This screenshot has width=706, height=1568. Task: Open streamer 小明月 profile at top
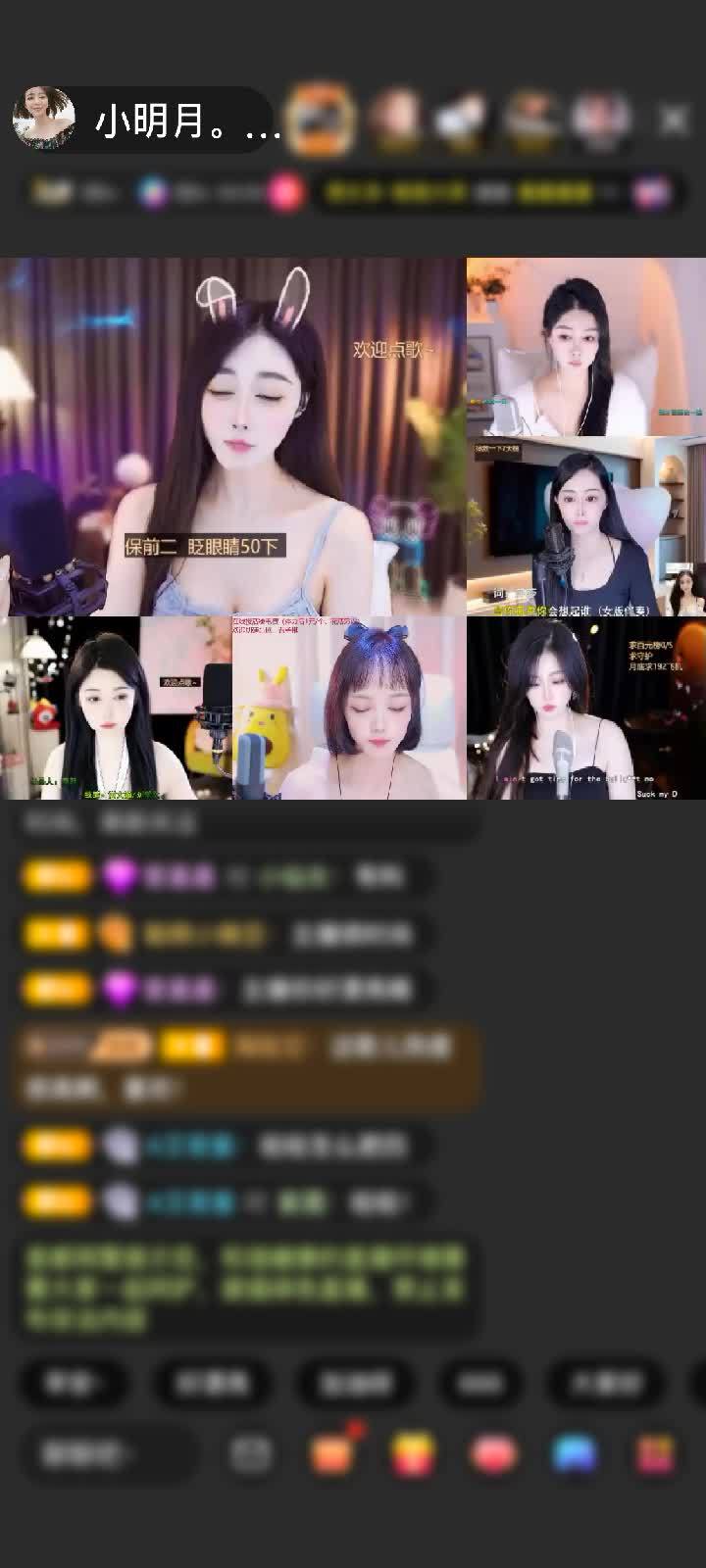(137, 121)
